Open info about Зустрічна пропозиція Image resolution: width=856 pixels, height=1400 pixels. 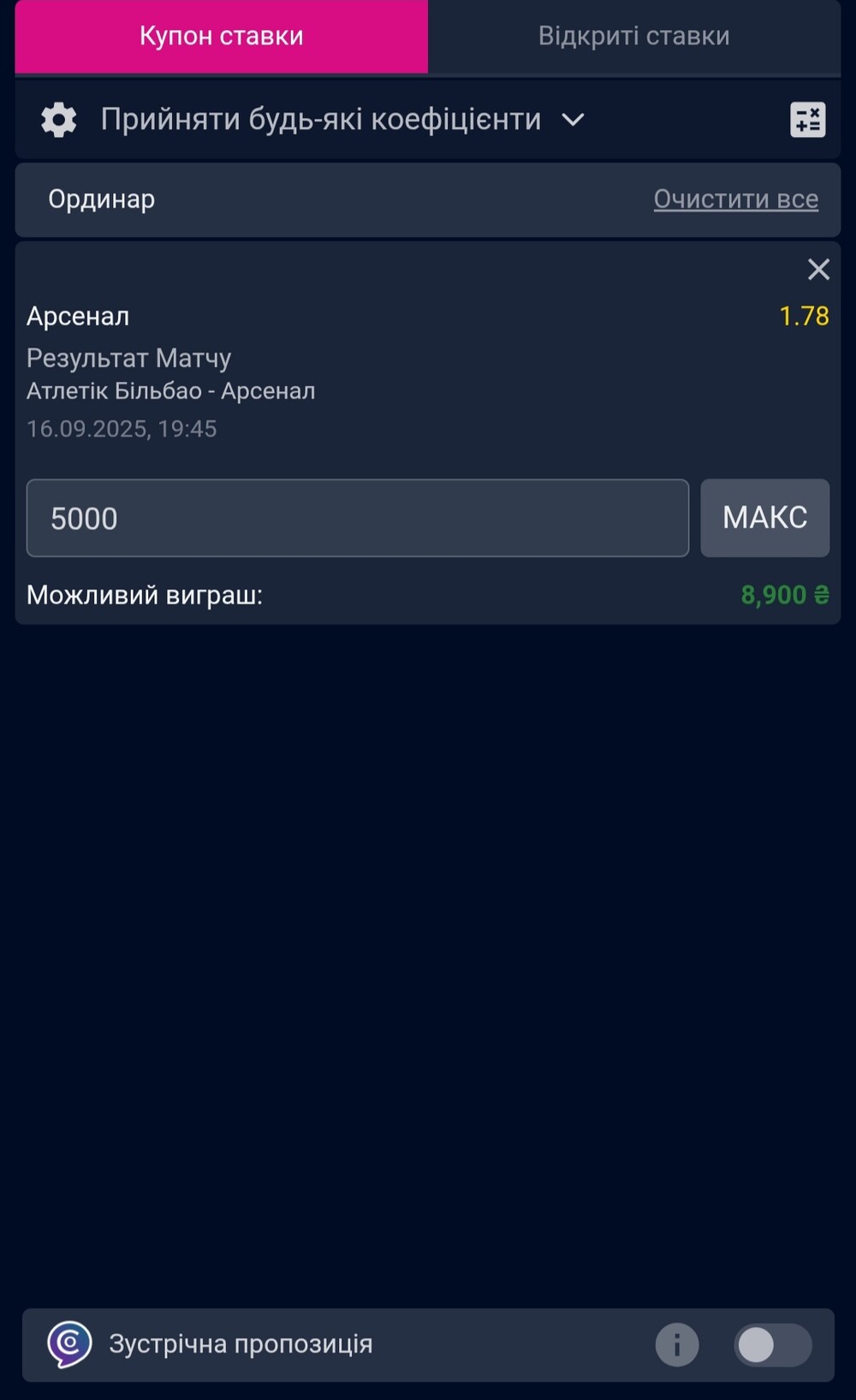(677, 1344)
